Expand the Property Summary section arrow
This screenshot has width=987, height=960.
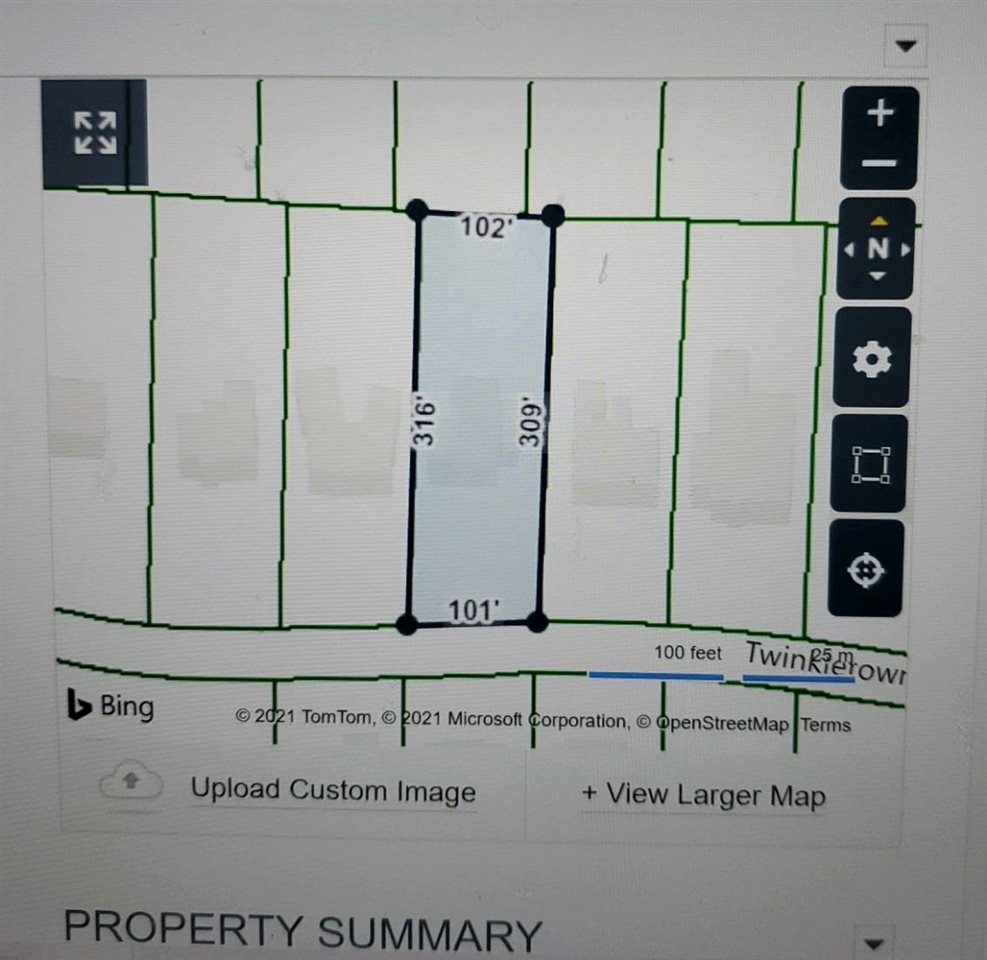(x=874, y=942)
